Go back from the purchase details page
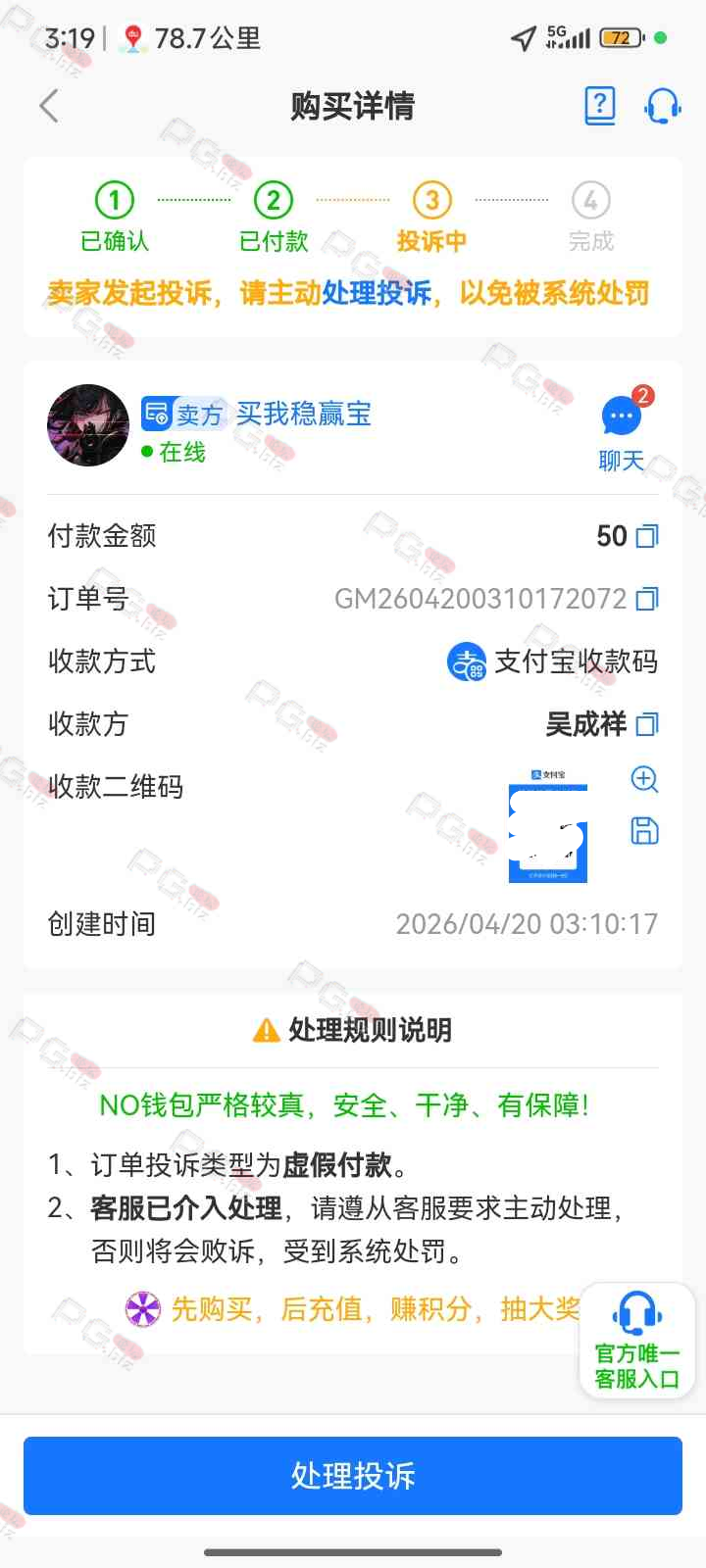The height and width of the screenshot is (1568, 706). pyautogui.click(x=49, y=106)
